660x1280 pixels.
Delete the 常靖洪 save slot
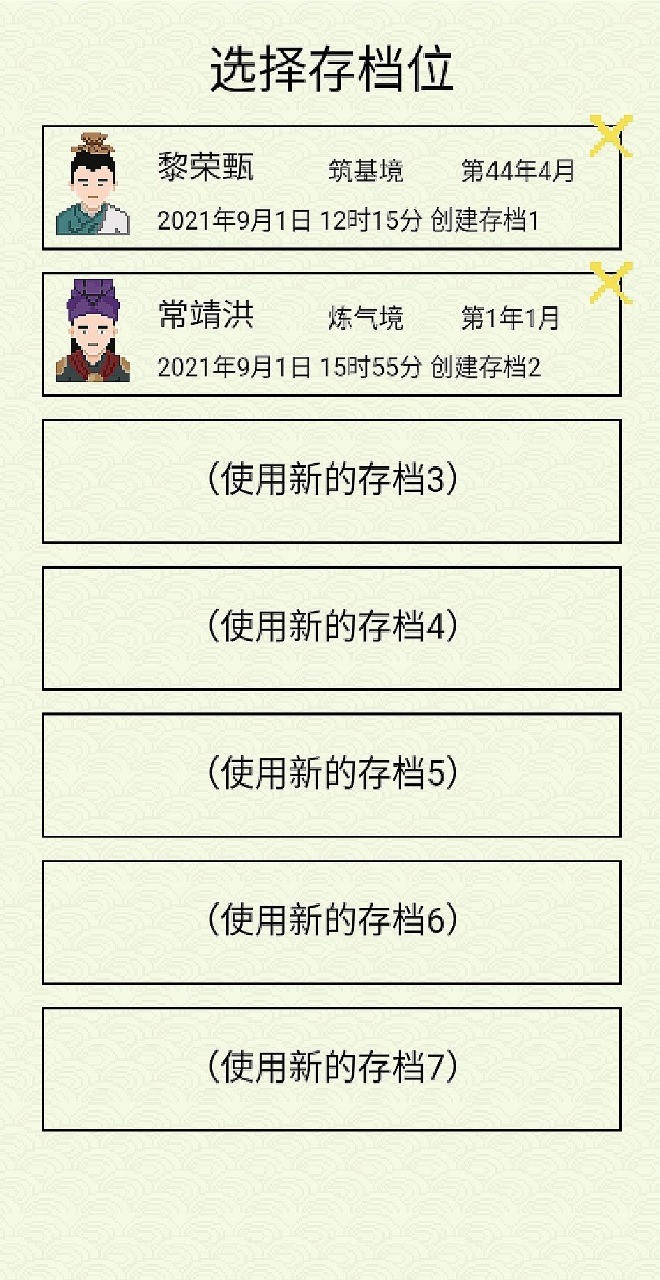[x=611, y=282]
